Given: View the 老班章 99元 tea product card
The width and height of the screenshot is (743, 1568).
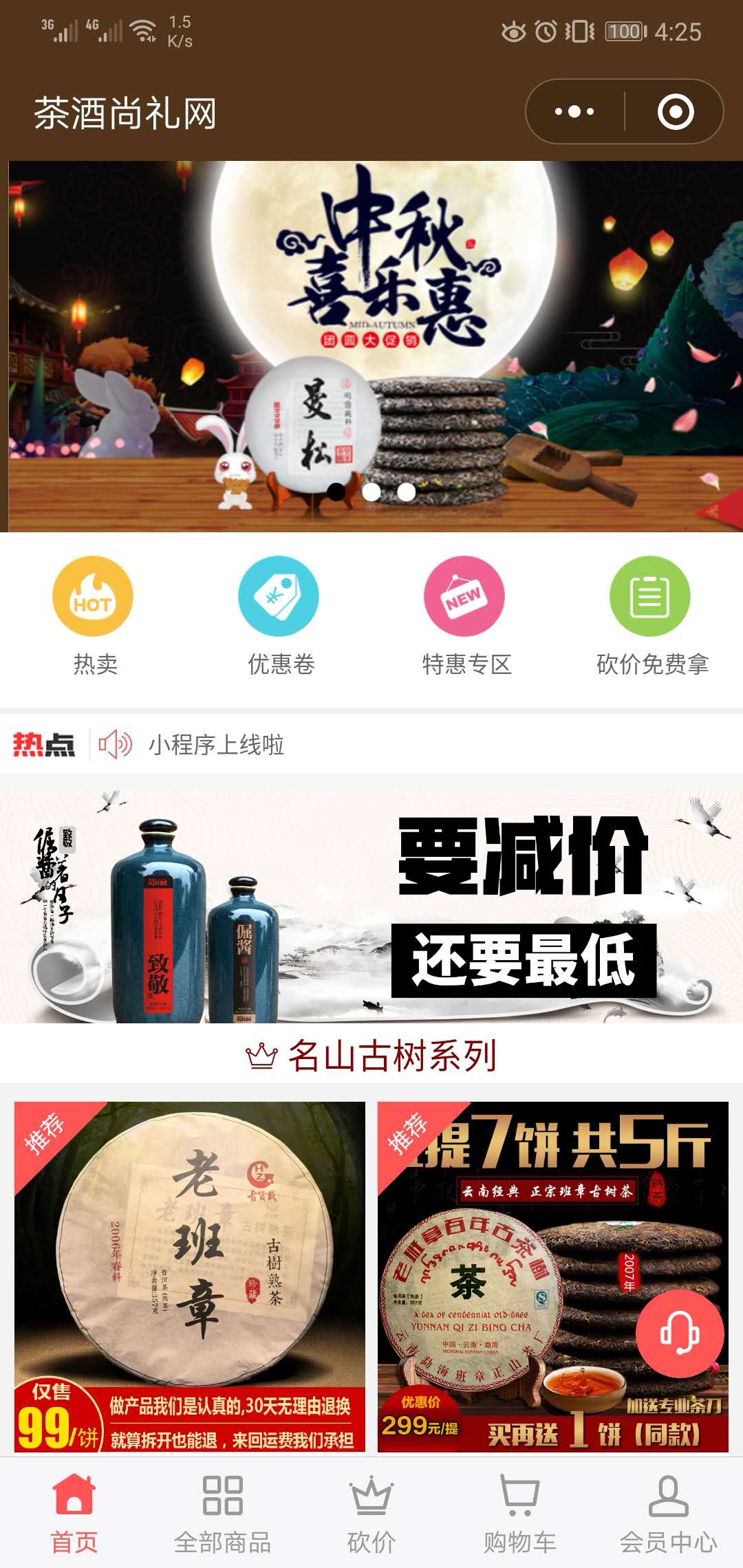Looking at the screenshot, I should point(190,1276).
